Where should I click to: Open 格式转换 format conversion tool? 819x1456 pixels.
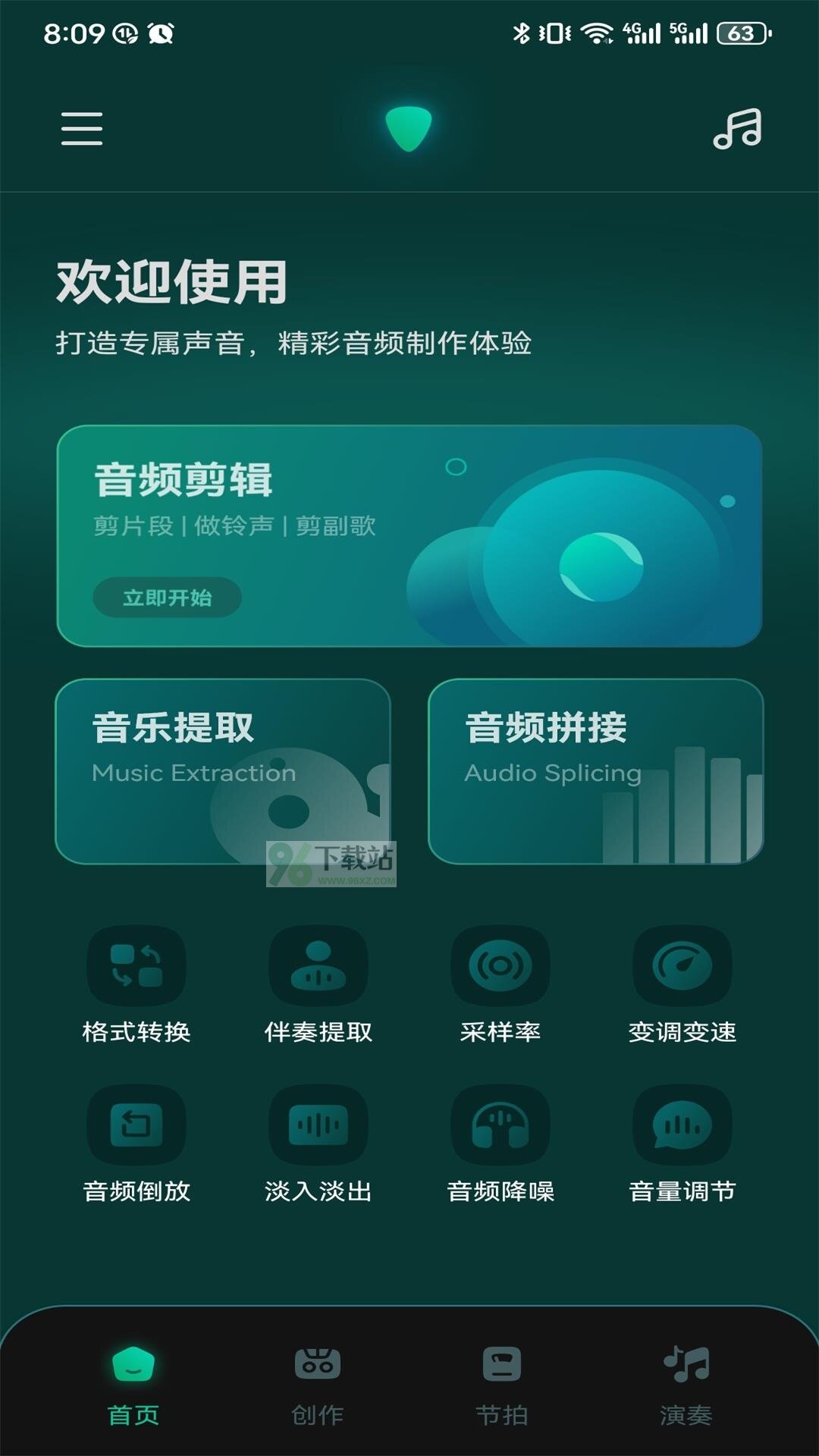point(136,986)
